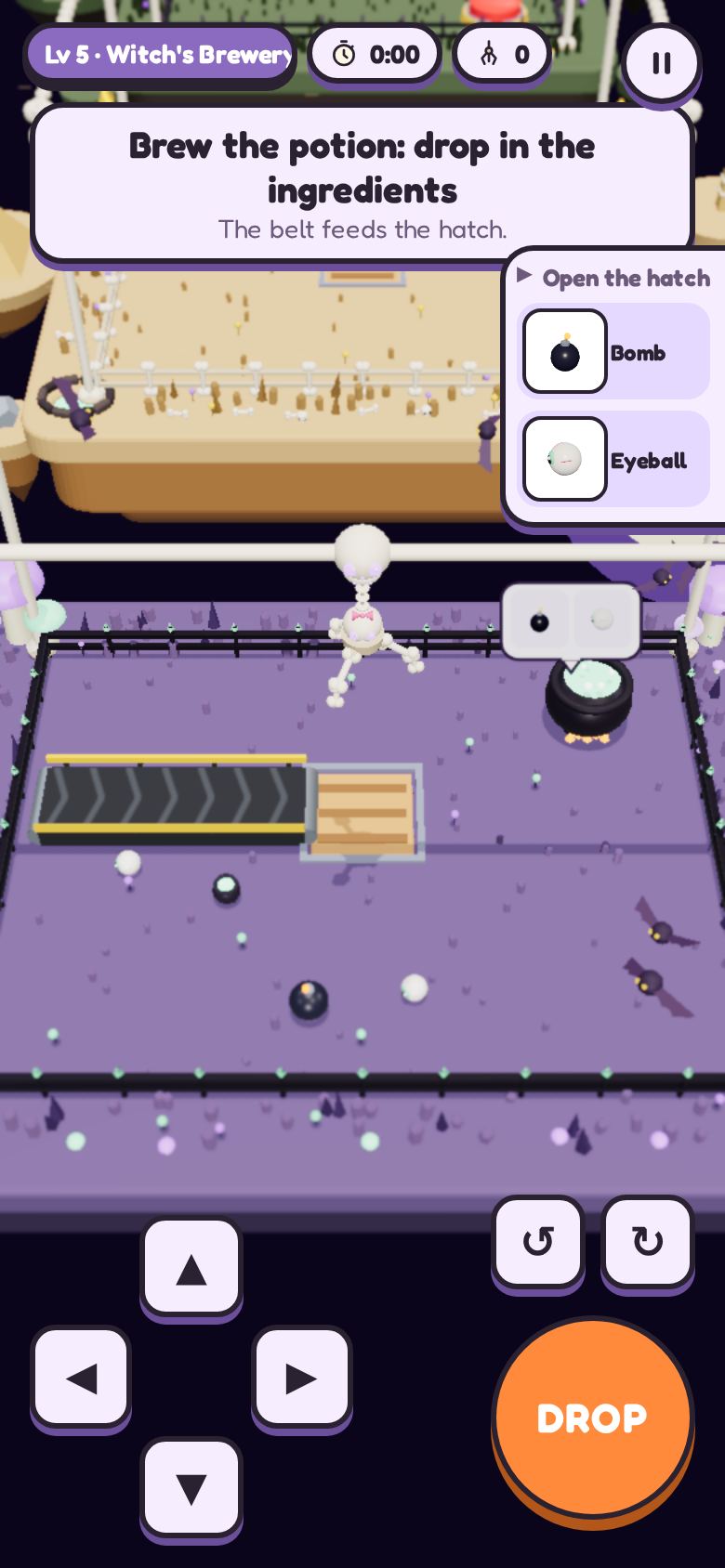This screenshot has width=725, height=1568.
Task: Rotate the camera clockwise
Action: [648, 1242]
